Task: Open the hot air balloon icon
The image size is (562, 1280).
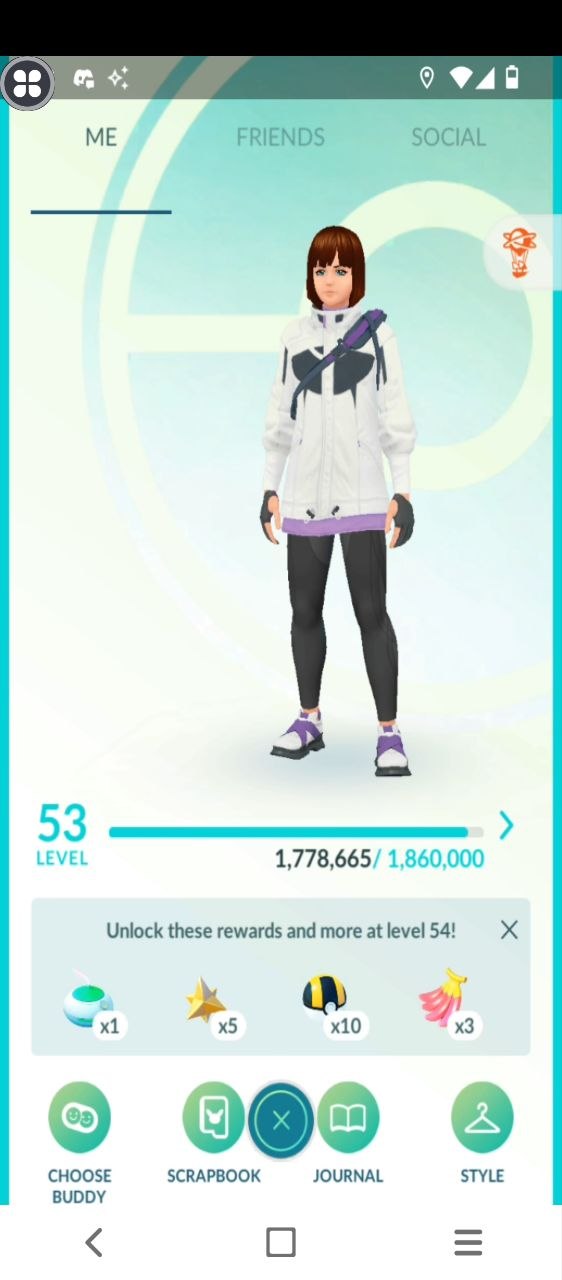Action: coord(519,253)
